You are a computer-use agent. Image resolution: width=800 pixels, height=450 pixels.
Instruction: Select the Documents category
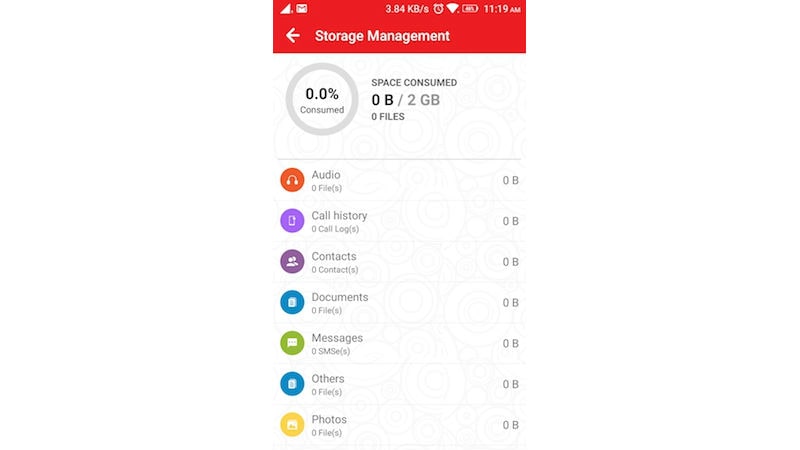399,303
